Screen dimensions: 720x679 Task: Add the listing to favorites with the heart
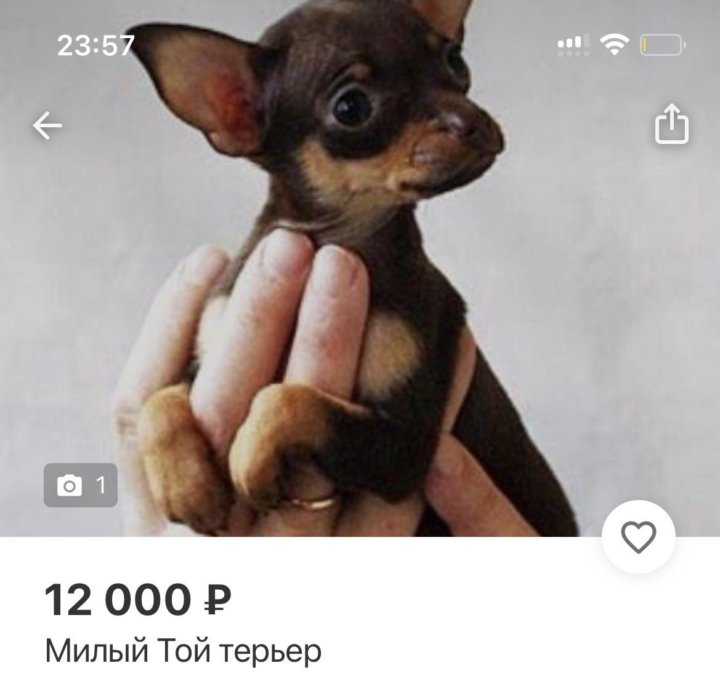click(638, 538)
